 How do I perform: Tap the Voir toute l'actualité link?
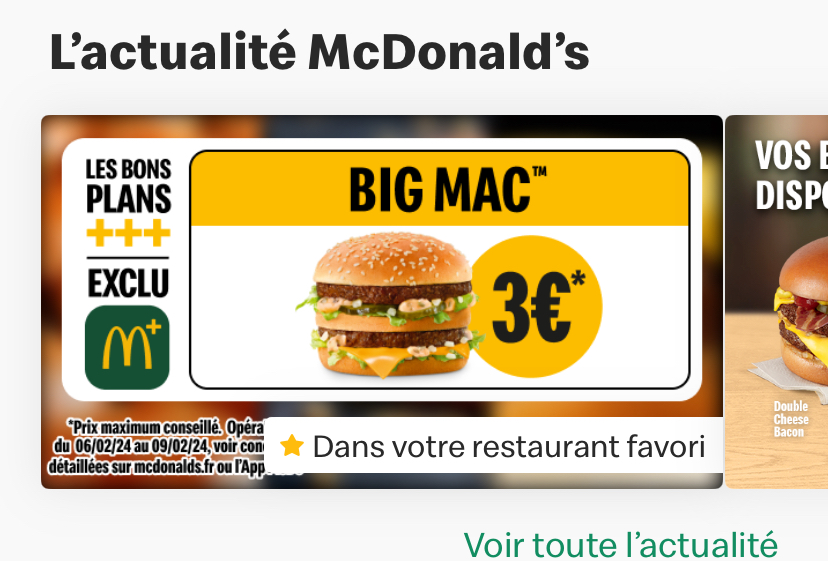point(620,545)
